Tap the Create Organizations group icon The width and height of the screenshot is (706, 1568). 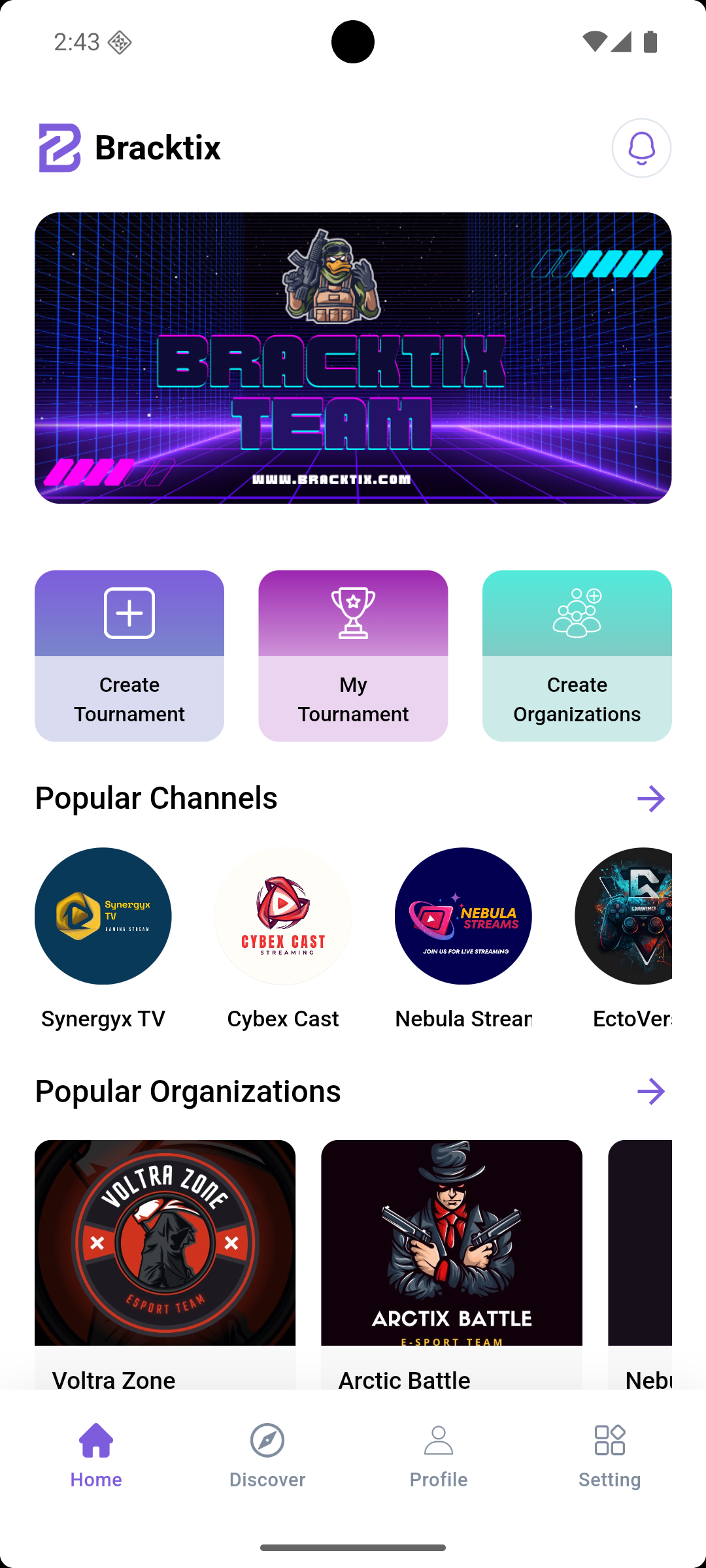pyautogui.click(x=577, y=612)
